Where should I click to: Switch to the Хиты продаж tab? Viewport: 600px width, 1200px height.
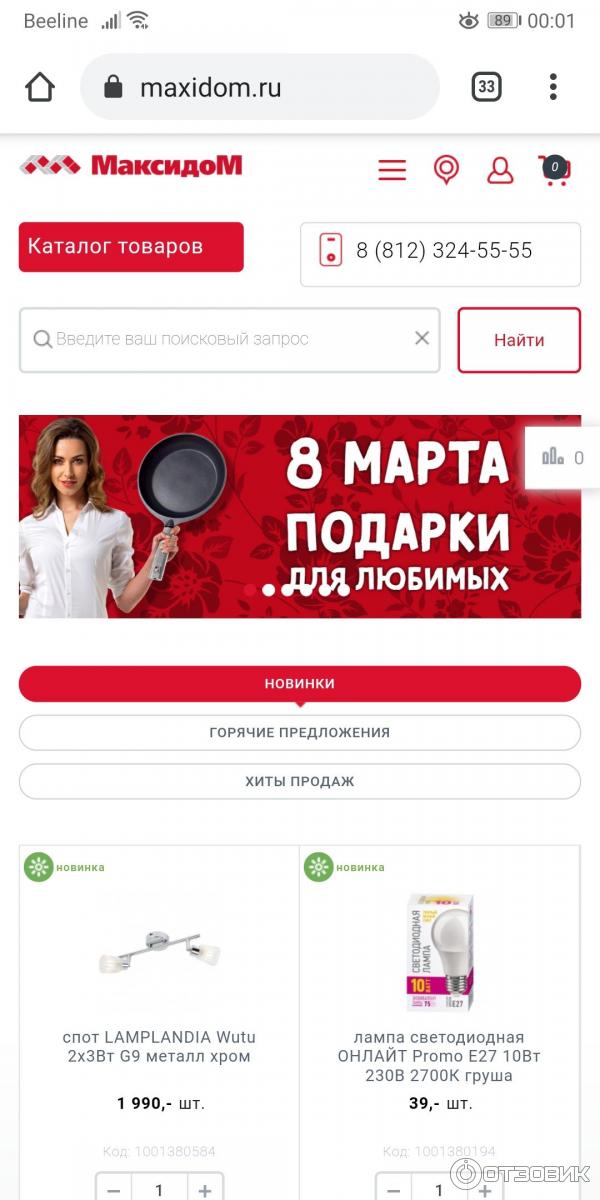click(x=300, y=782)
